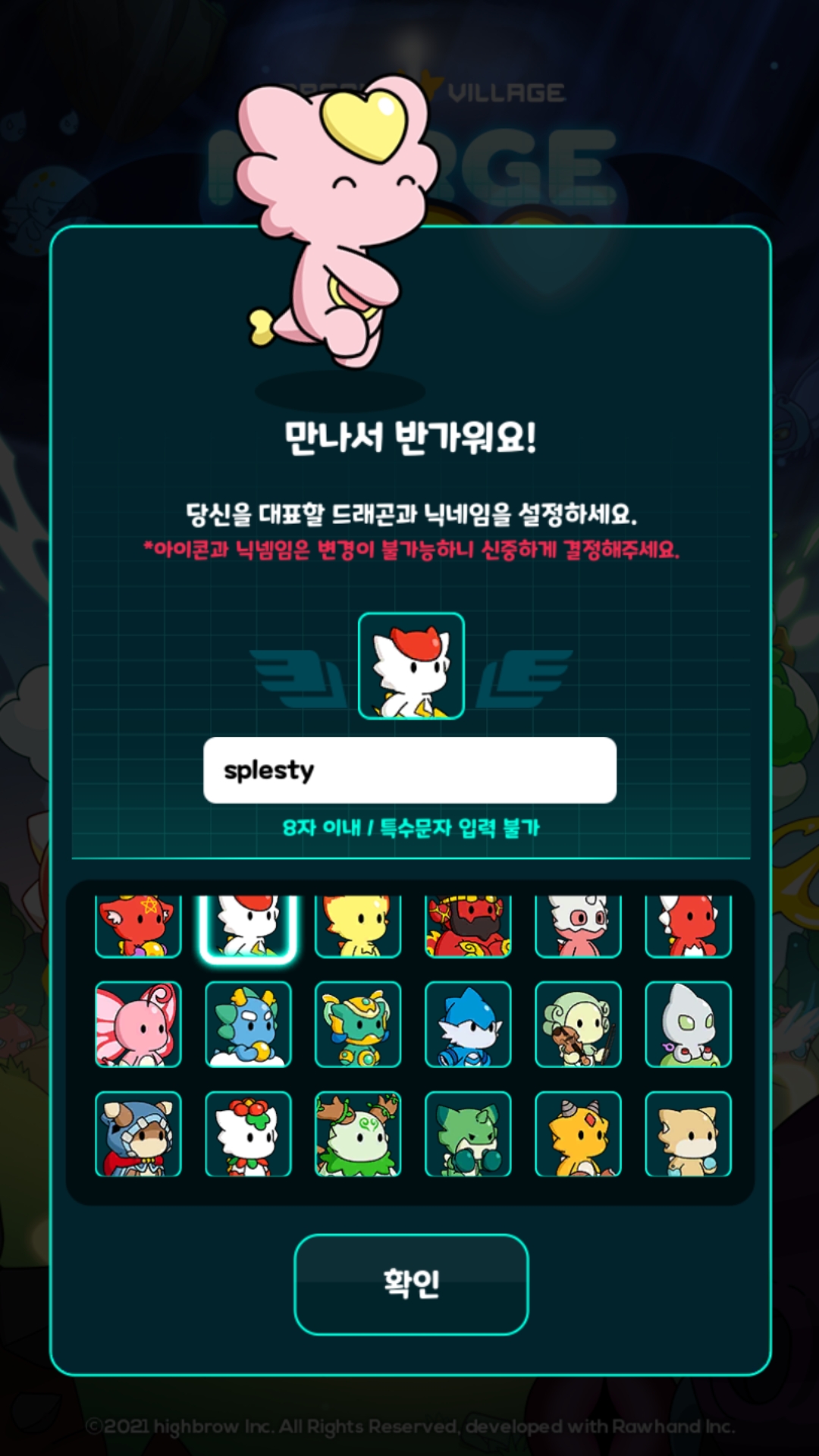
Task: Pick the red-masked bearded dragon icon
Action: pos(468,927)
